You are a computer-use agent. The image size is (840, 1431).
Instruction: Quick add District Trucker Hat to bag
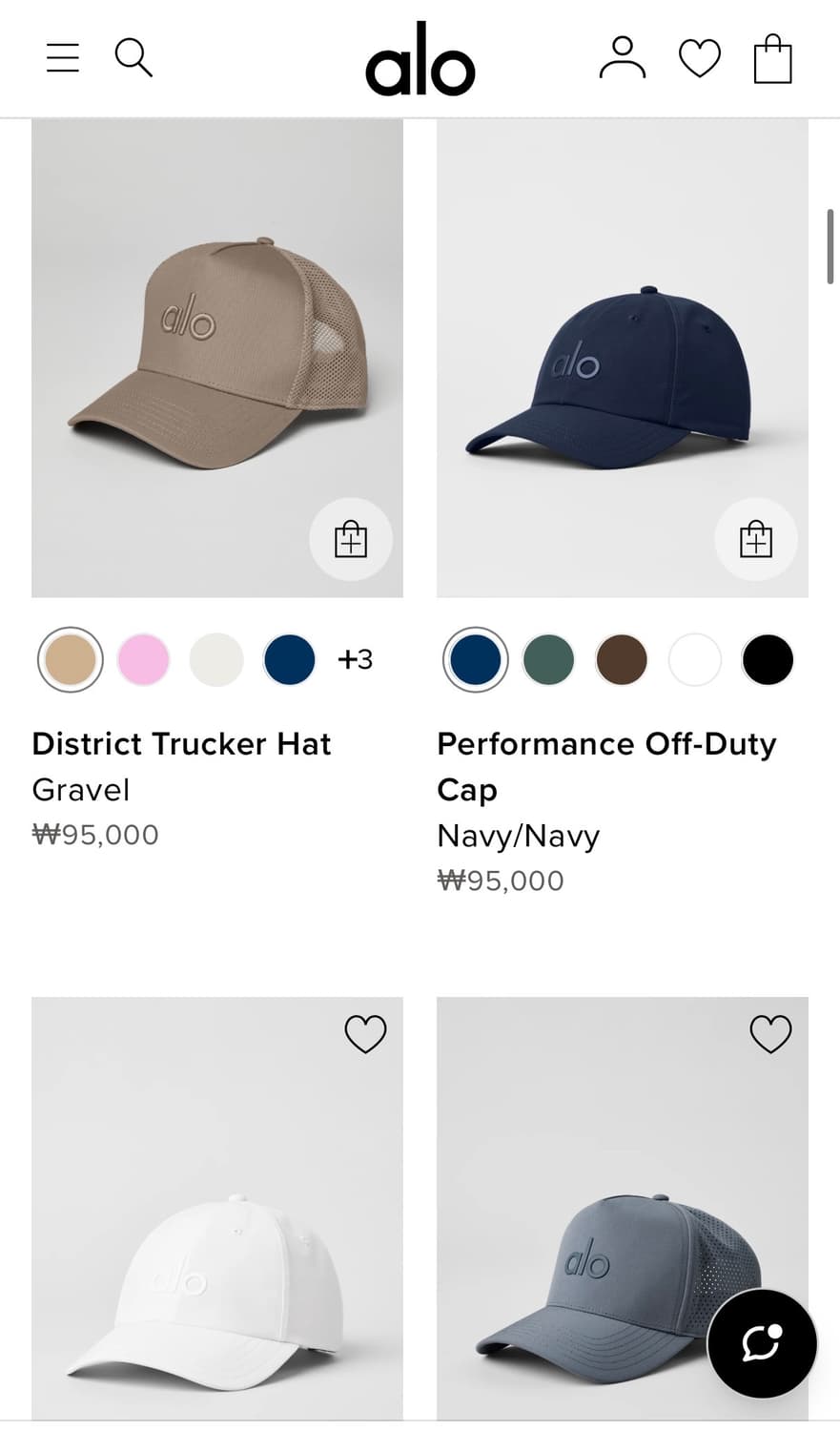pyautogui.click(x=351, y=540)
